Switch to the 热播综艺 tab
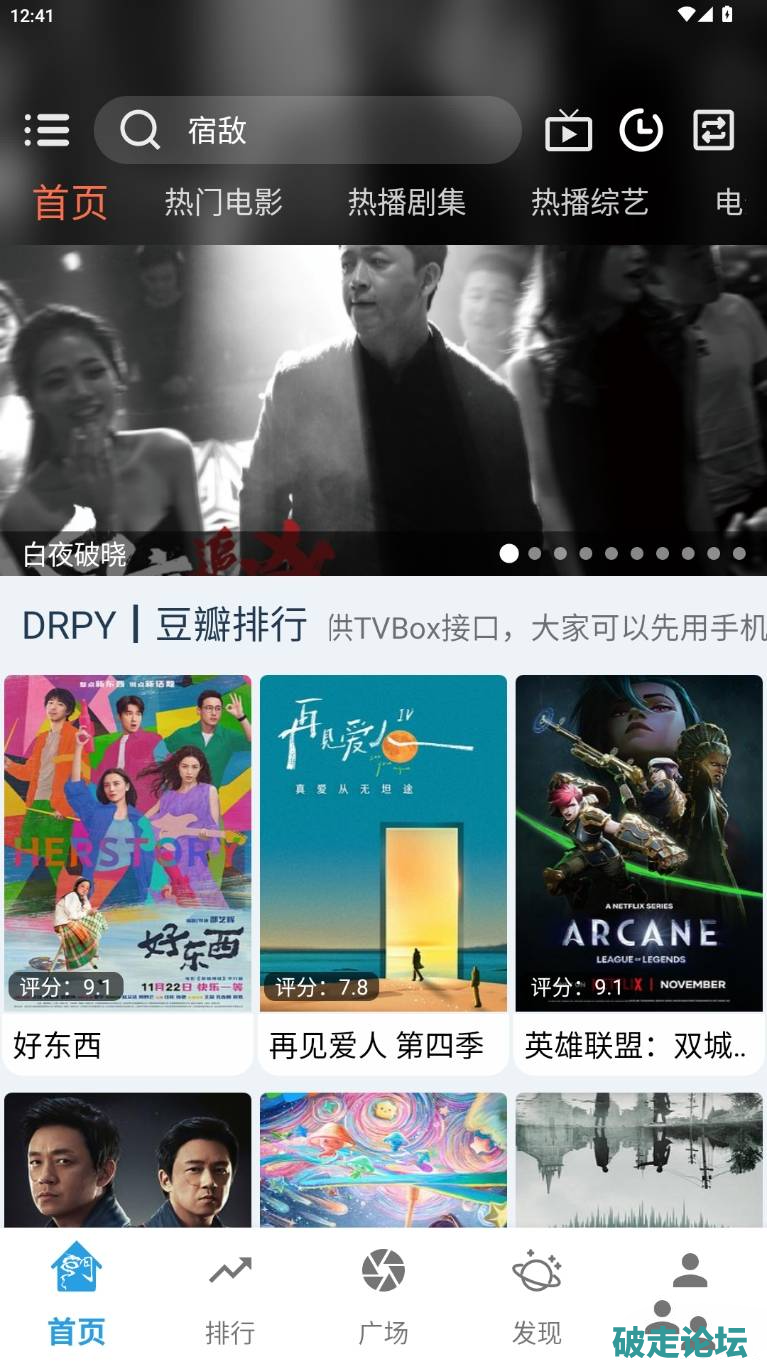The height and width of the screenshot is (1364, 767). 590,202
